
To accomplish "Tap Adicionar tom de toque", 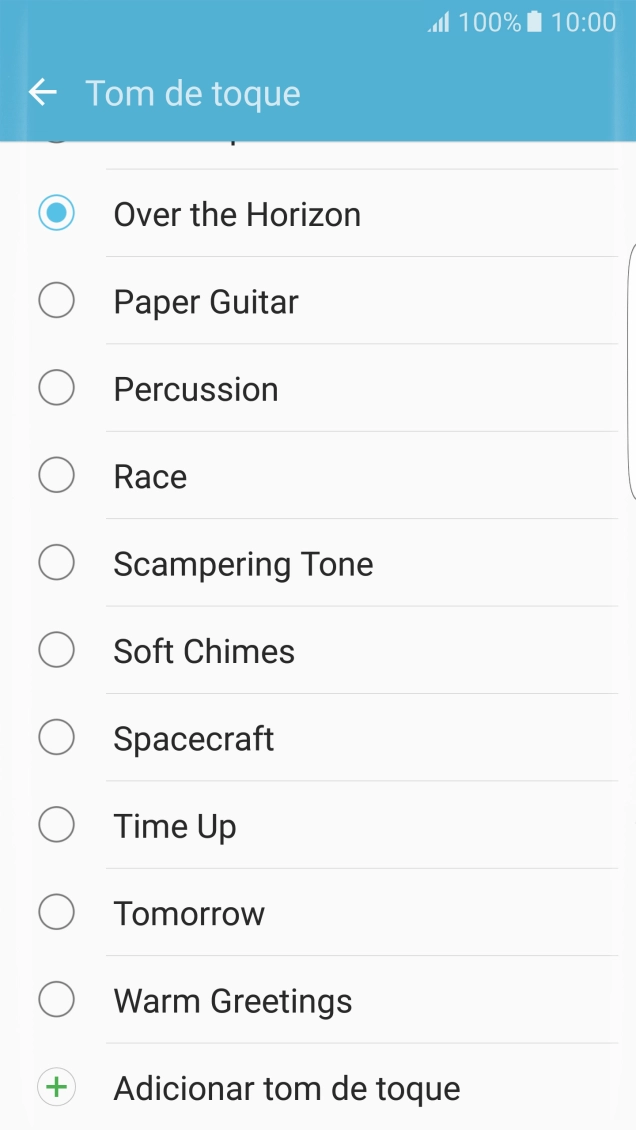I will (318, 1087).
